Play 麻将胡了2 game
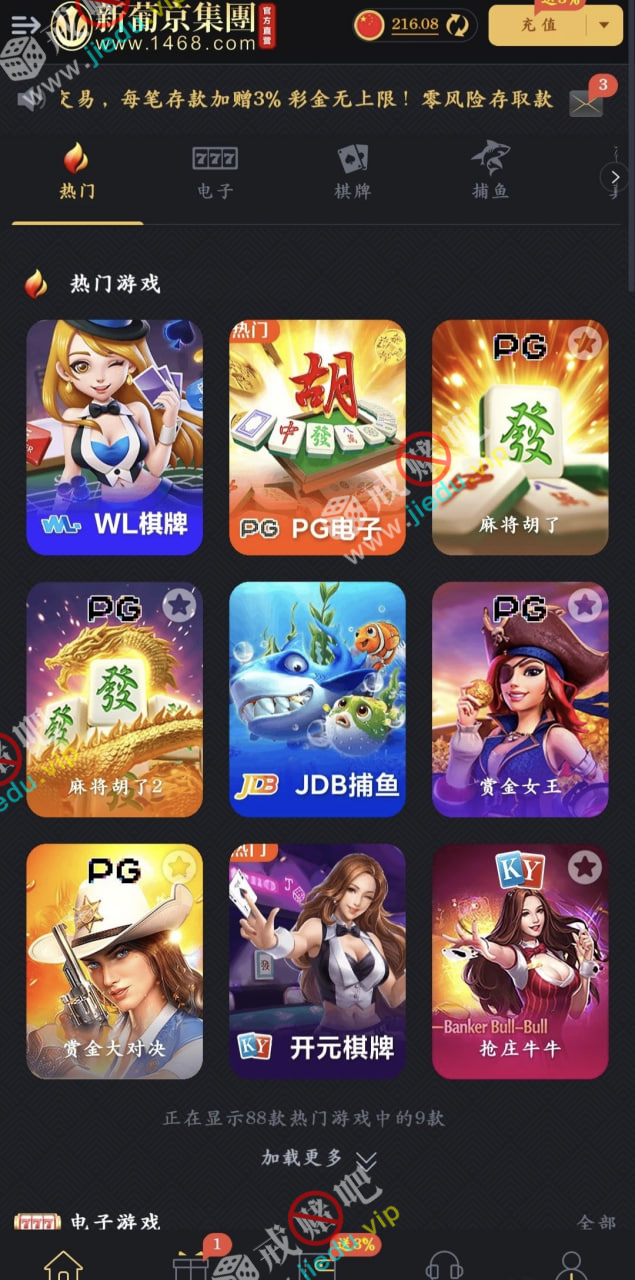This screenshot has height=1280, width=635. (115, 699)
